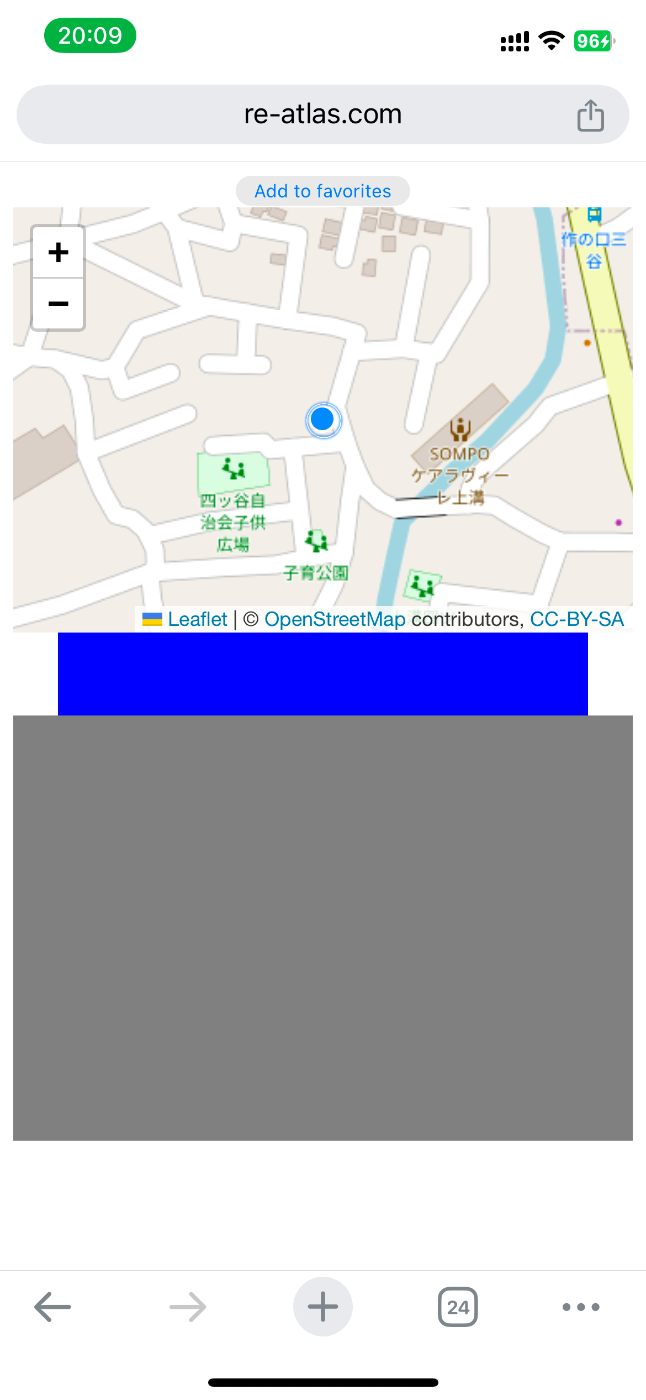Go back to the previous page
The width and height of the screenshot is (646, 1400).
[52, 1306]
